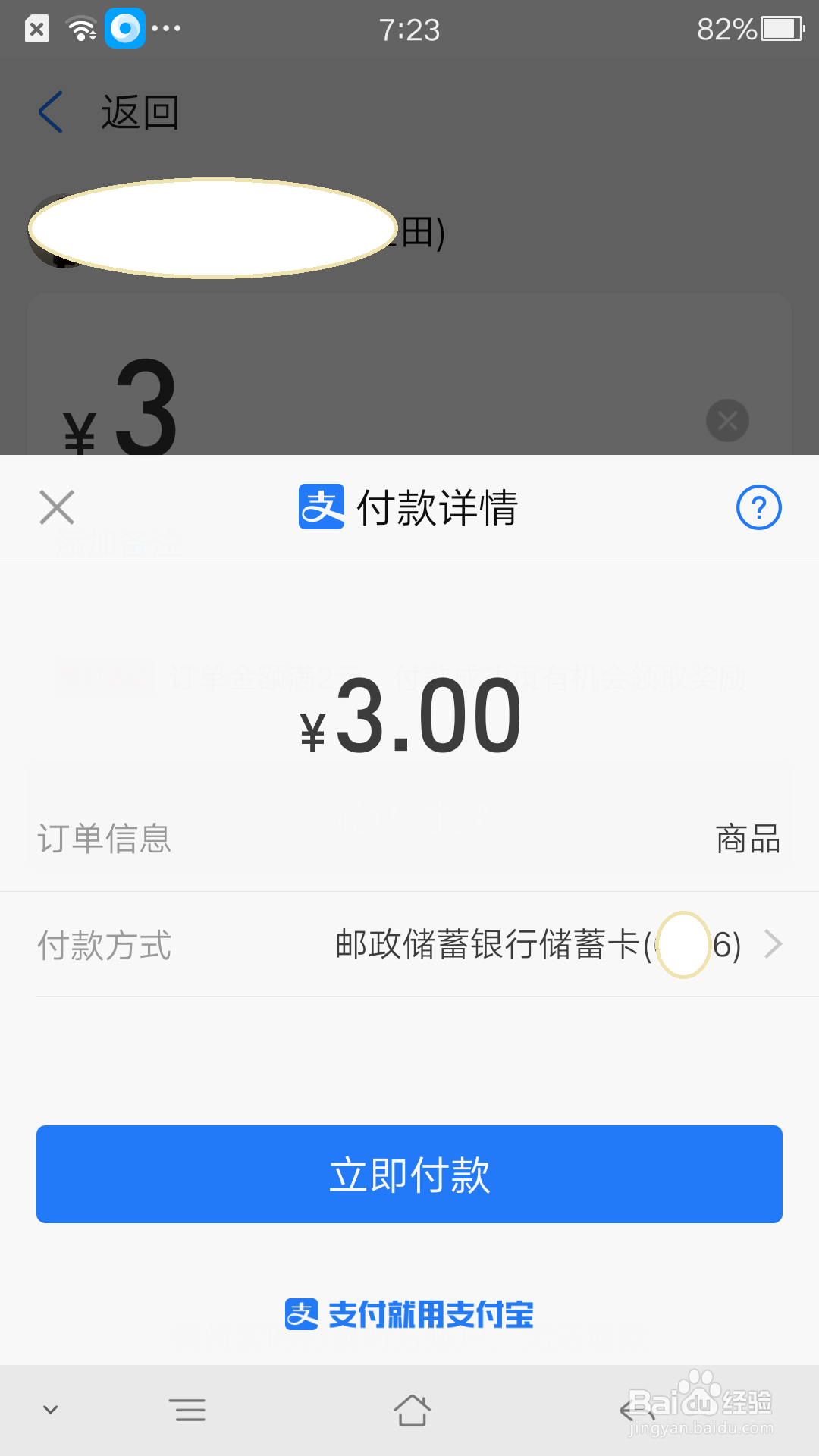Tap the Wi-Fi status bar icon

pos(81,29)
